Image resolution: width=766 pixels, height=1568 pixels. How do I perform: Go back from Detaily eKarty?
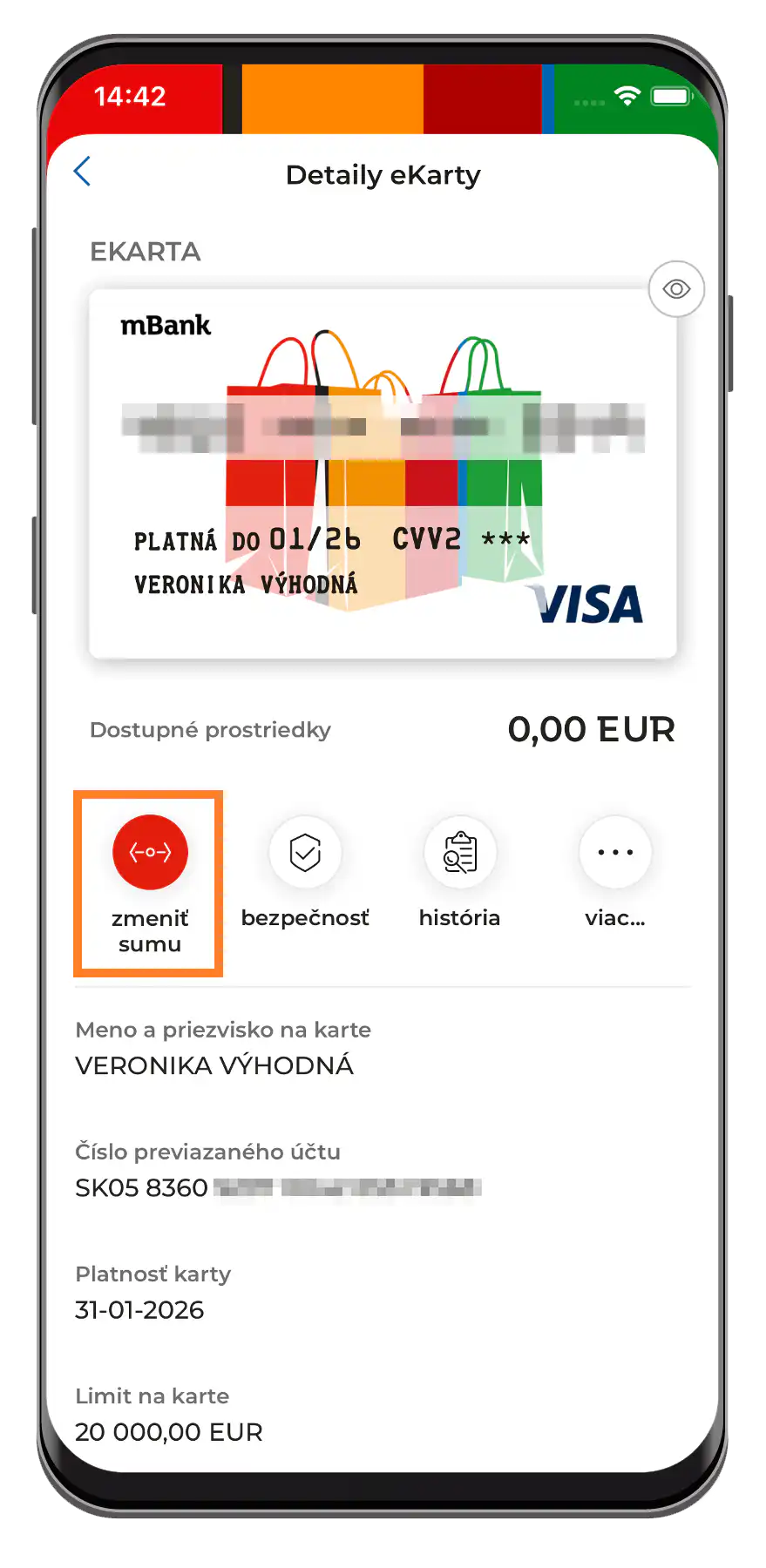pos(83,172)
